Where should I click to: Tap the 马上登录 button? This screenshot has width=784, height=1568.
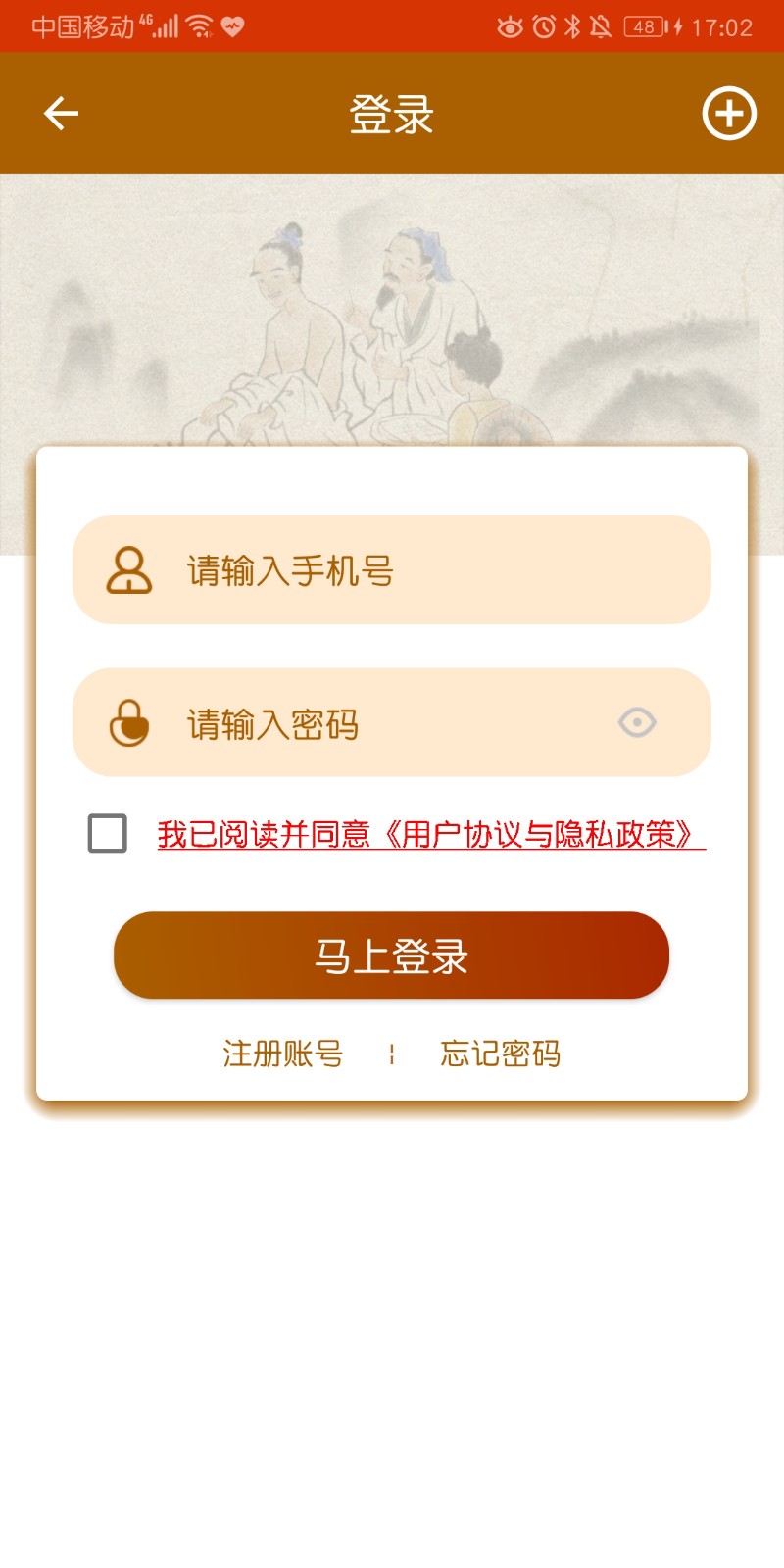coord(391,955)
